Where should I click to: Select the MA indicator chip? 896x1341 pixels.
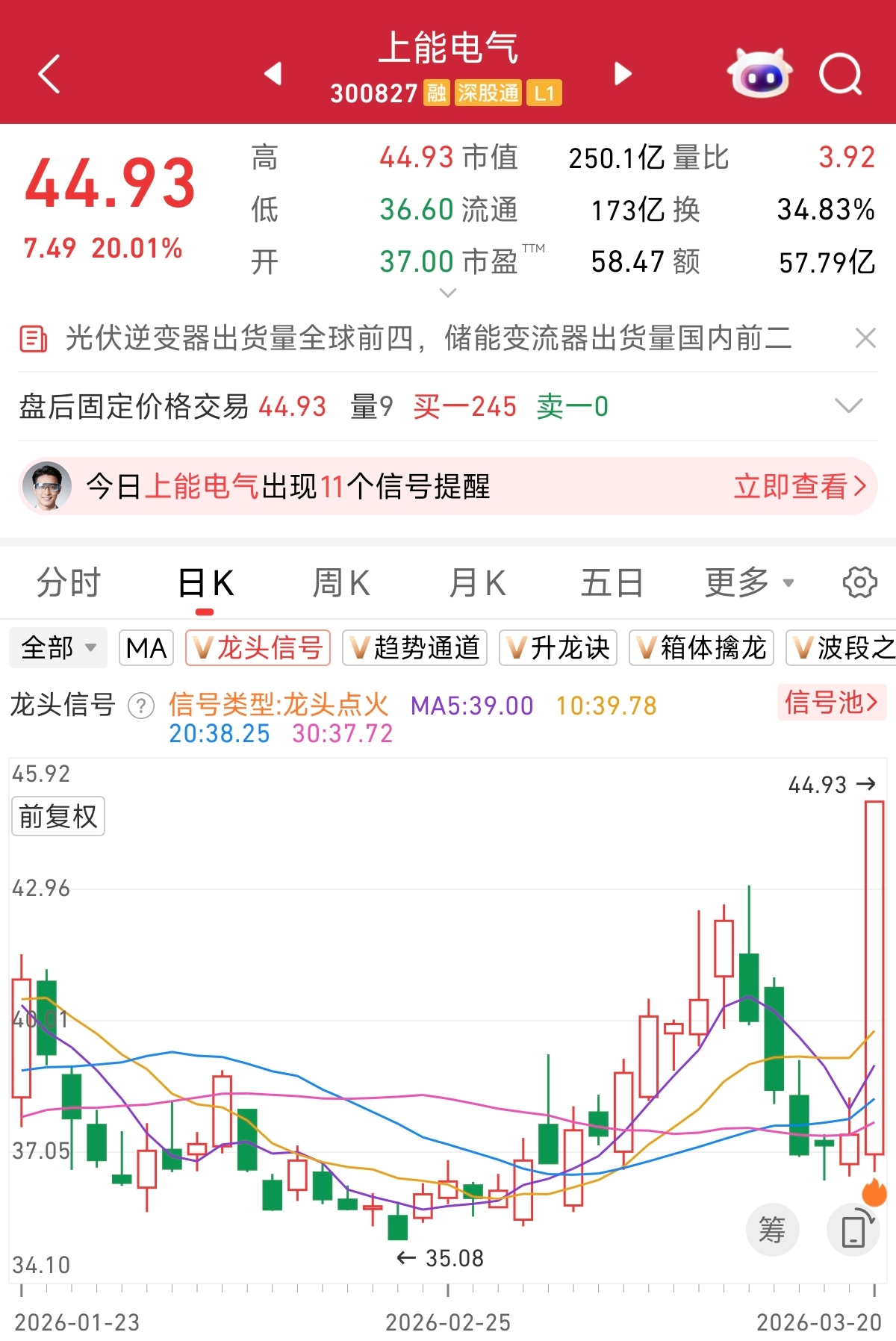coord(146,647)
